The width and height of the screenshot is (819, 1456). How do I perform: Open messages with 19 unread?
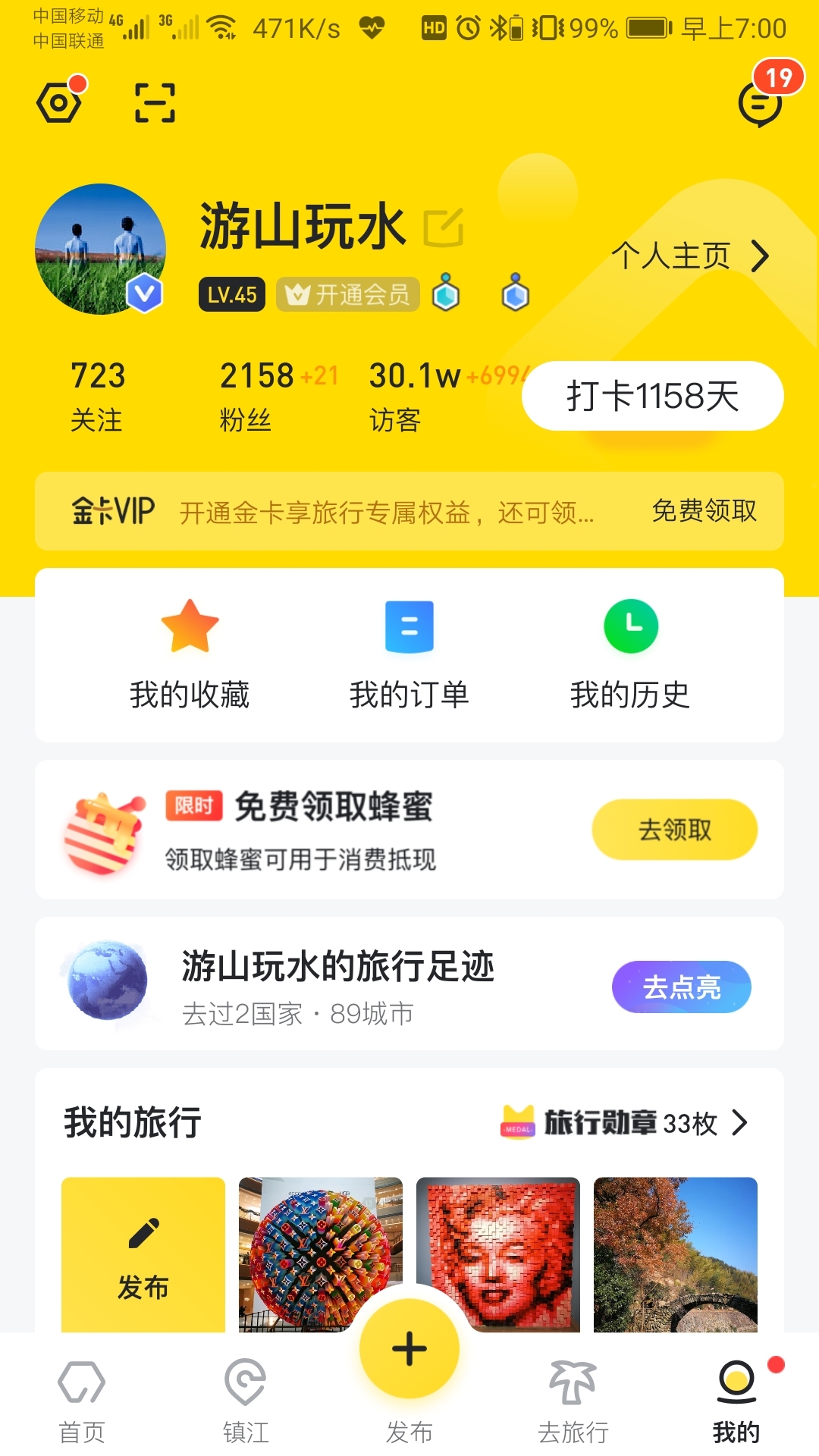[760, 102]
